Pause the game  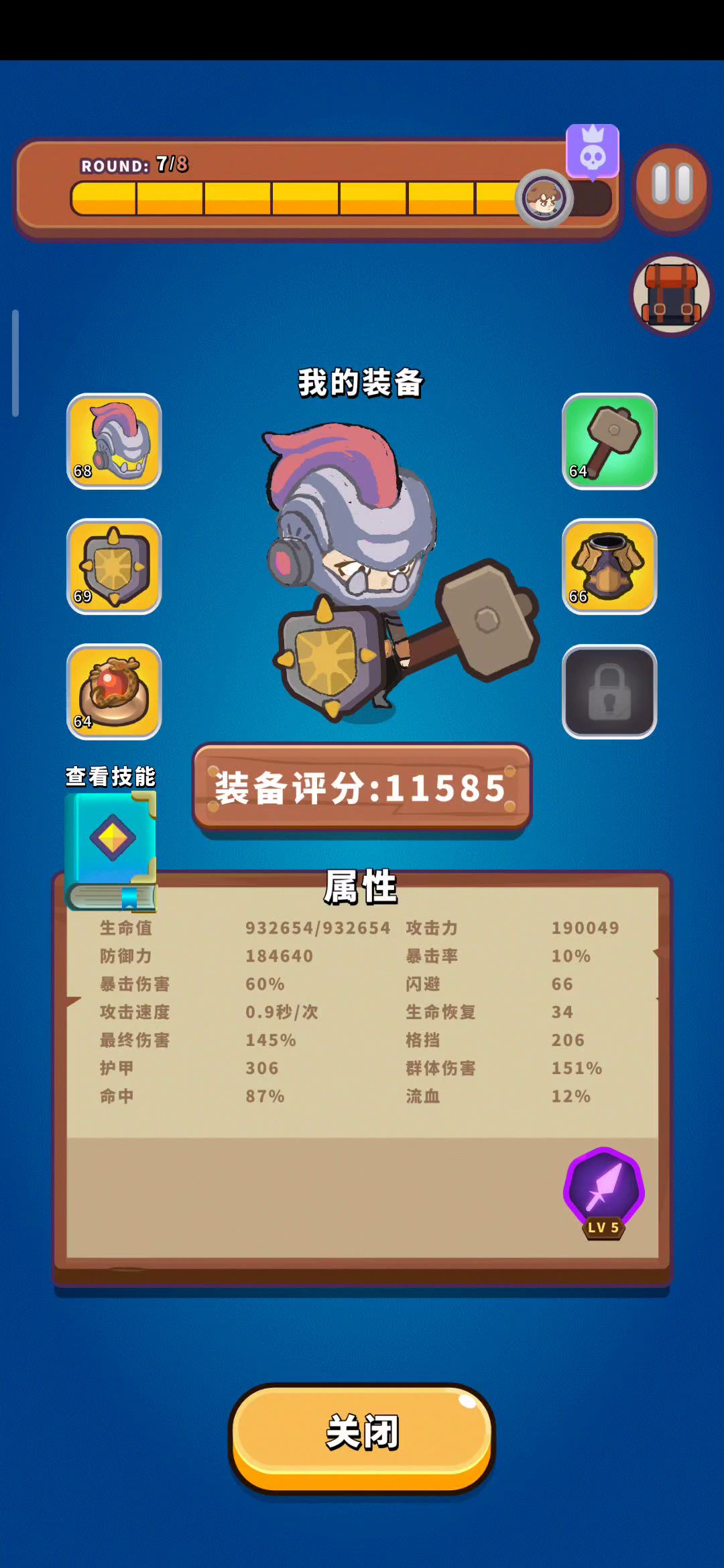(672, 186)
